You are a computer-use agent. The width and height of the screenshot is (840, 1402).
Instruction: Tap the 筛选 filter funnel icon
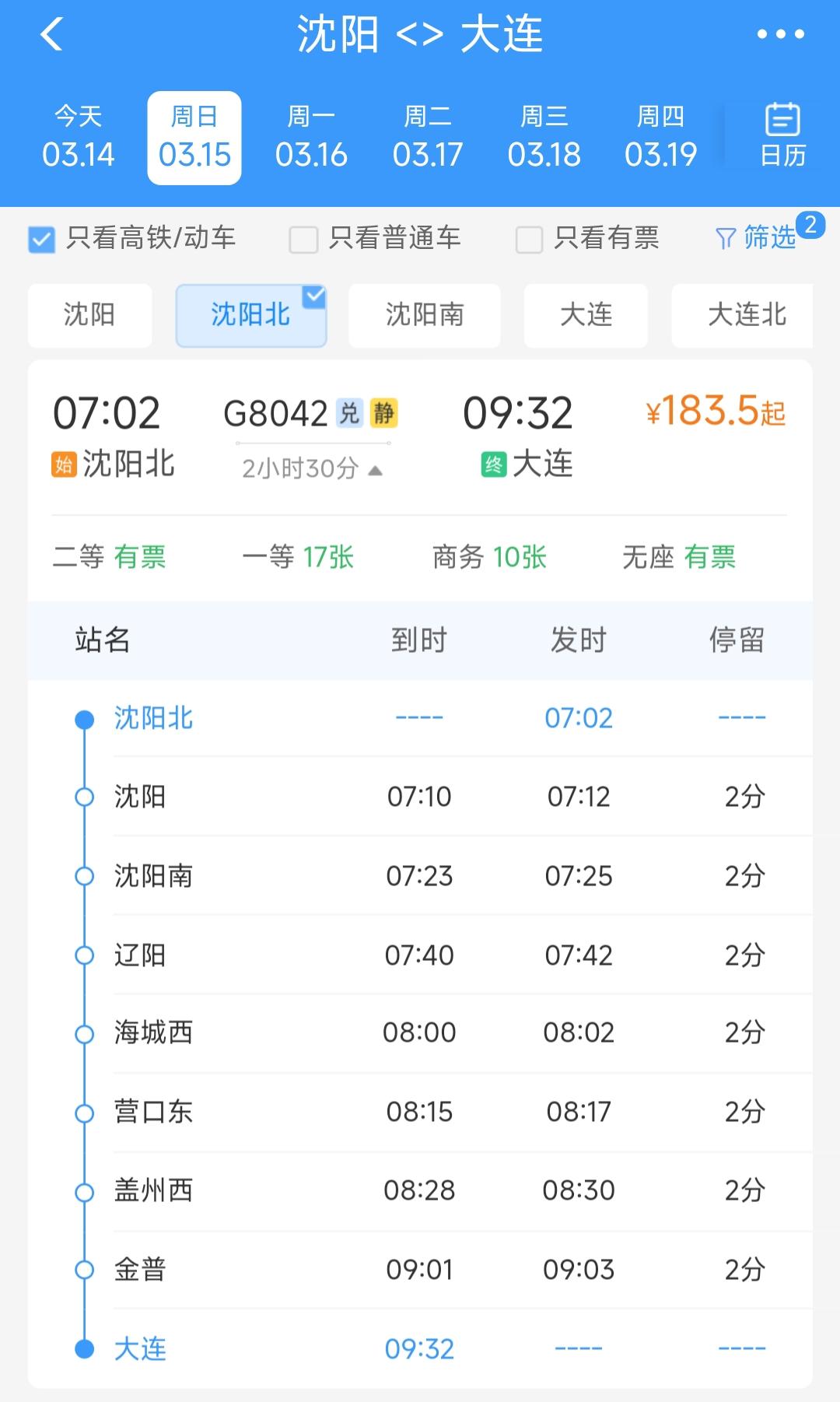point(726,239)
